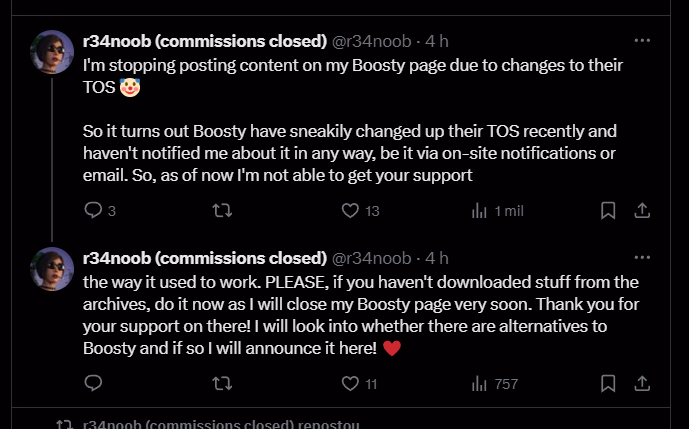This screenshot has width=689, height=429.
Task: Repost the tweet about closing Boosty page
Action: [224, 383]
